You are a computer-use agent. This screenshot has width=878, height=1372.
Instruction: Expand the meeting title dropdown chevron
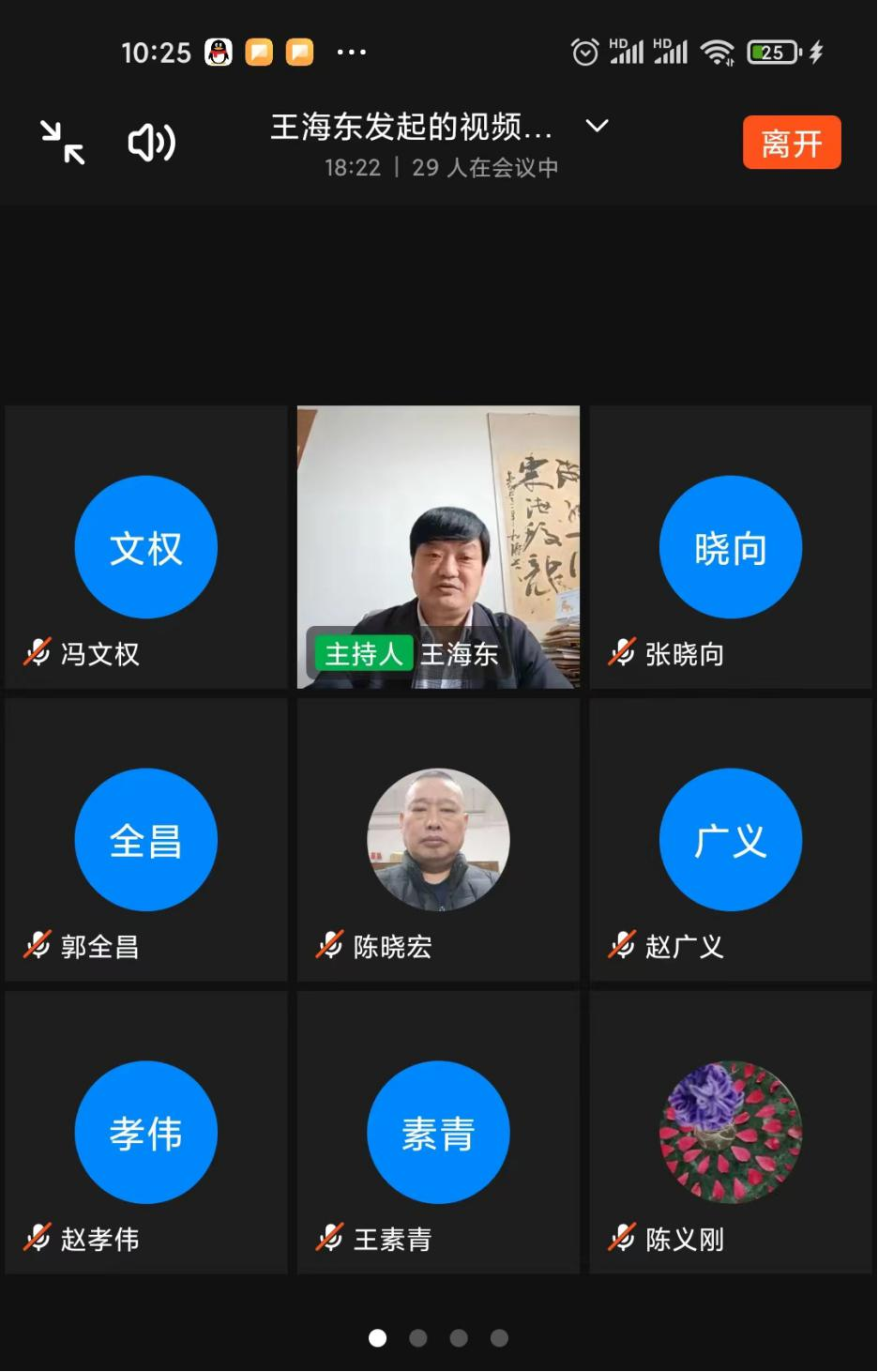[598, 126]
